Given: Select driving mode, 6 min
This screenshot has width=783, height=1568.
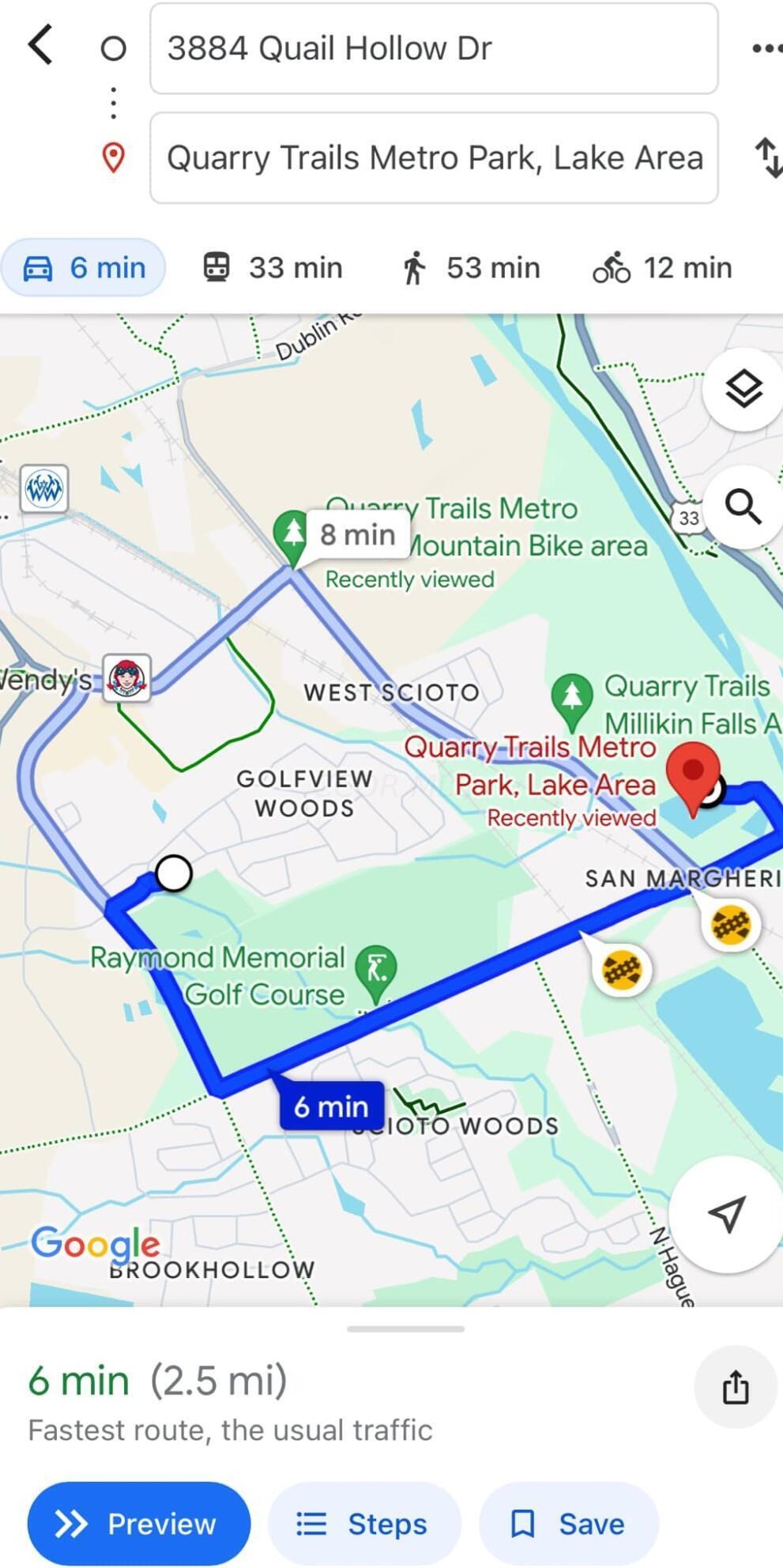Looking at the screenshot, I should tap(84, 268).
